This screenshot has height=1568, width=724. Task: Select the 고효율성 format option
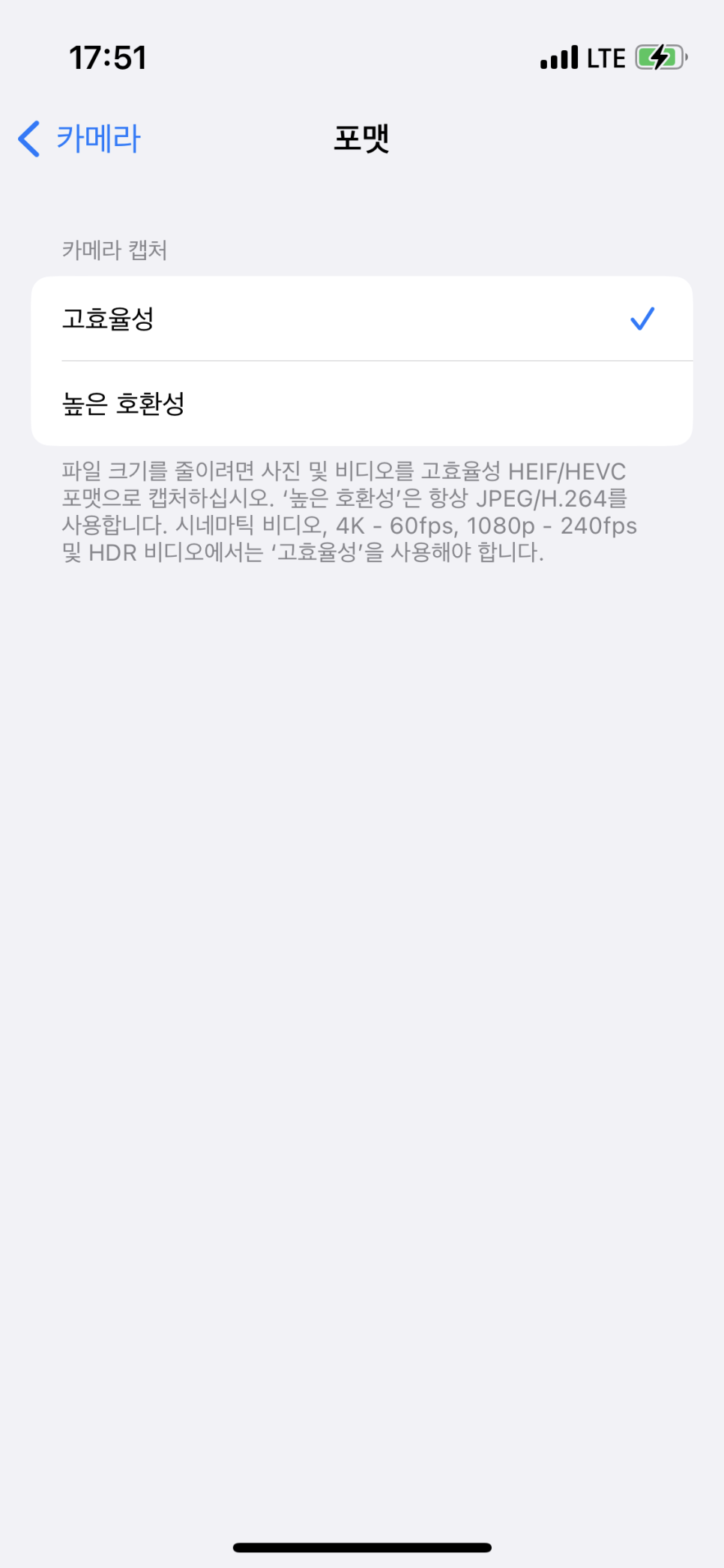[x=362, y=319]
